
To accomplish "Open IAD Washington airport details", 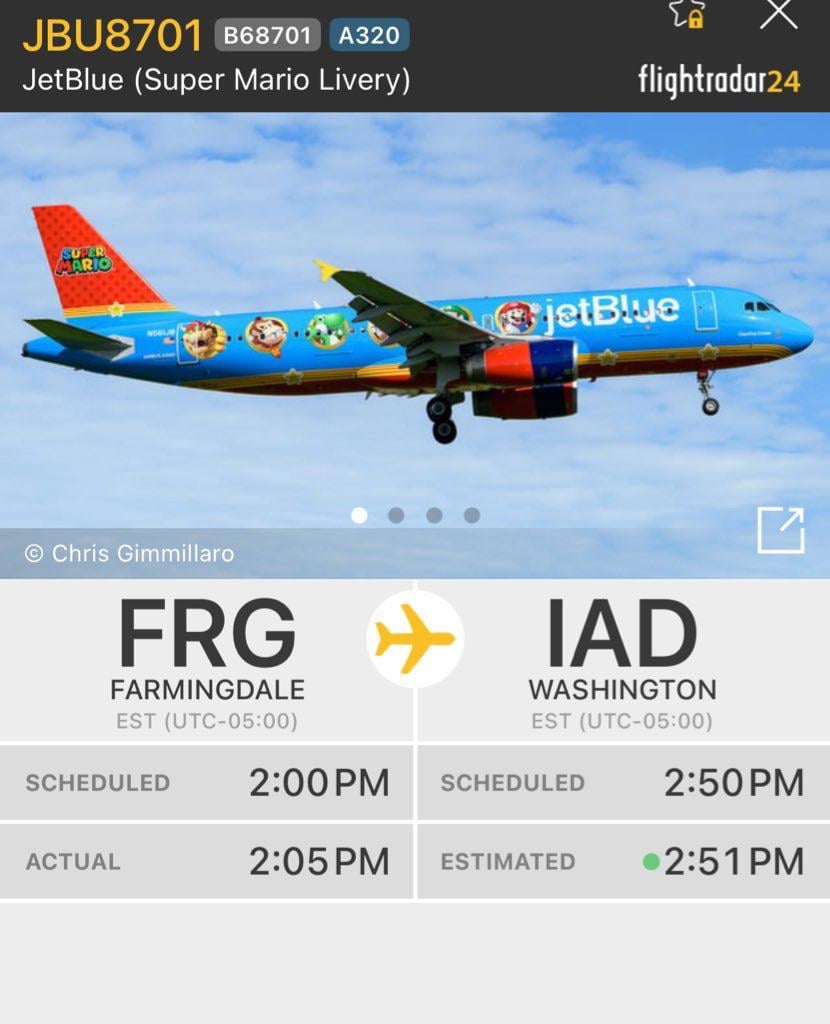I will click(x=621, y=640).
